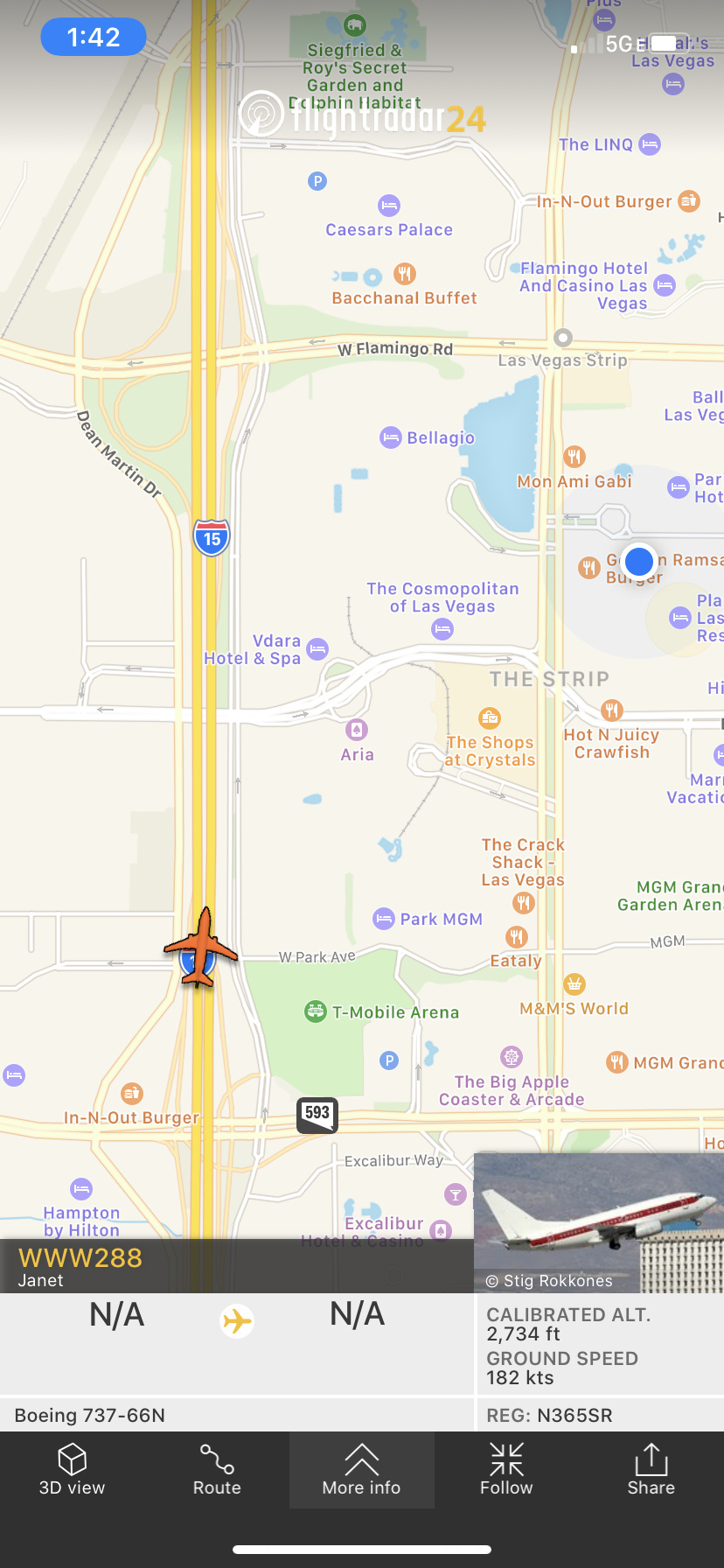Image resolution: width=724 pixels, height=1568 pixels.
Task: Show the route for flight WWW288
Action: click(217, 1470)
